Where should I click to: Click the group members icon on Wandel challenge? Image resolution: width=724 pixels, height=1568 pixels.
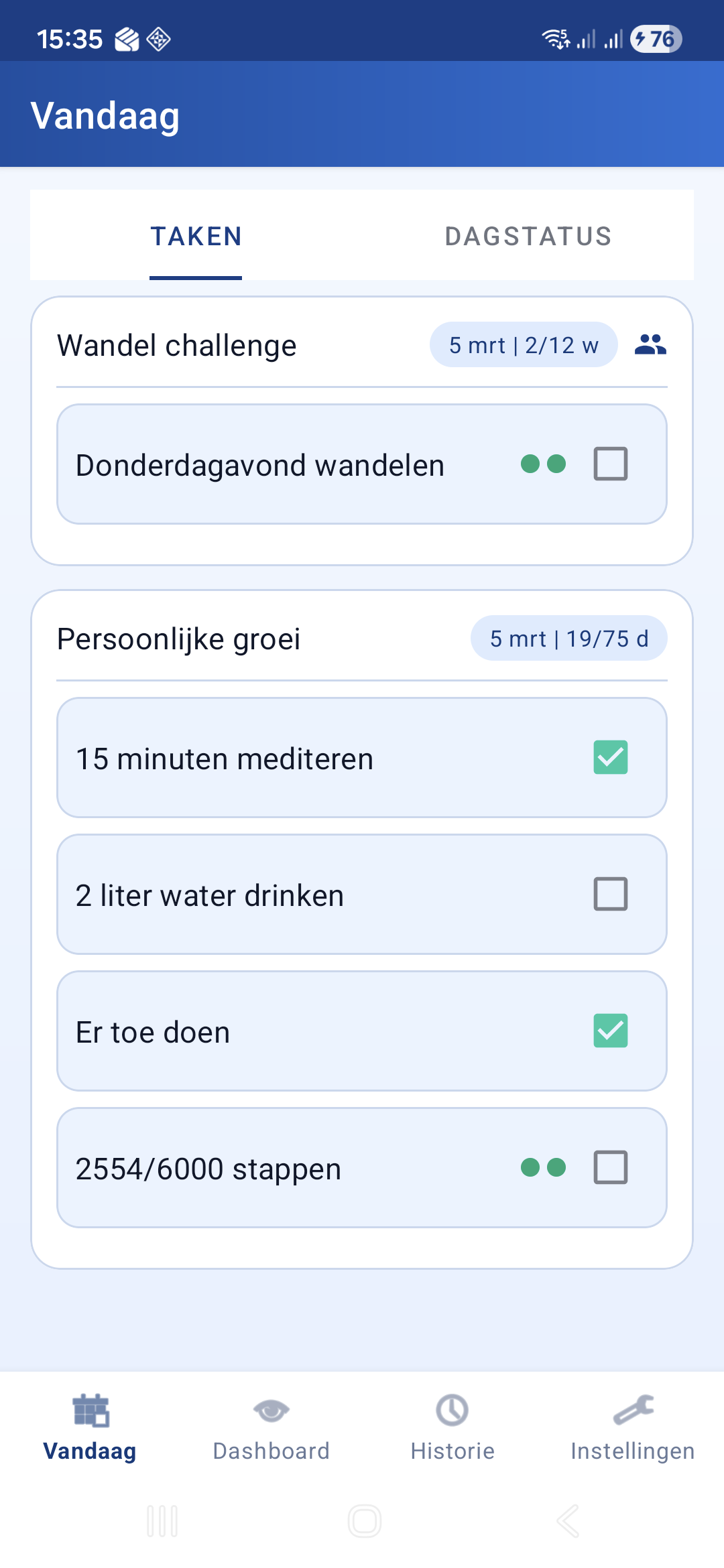pos(650,344)
